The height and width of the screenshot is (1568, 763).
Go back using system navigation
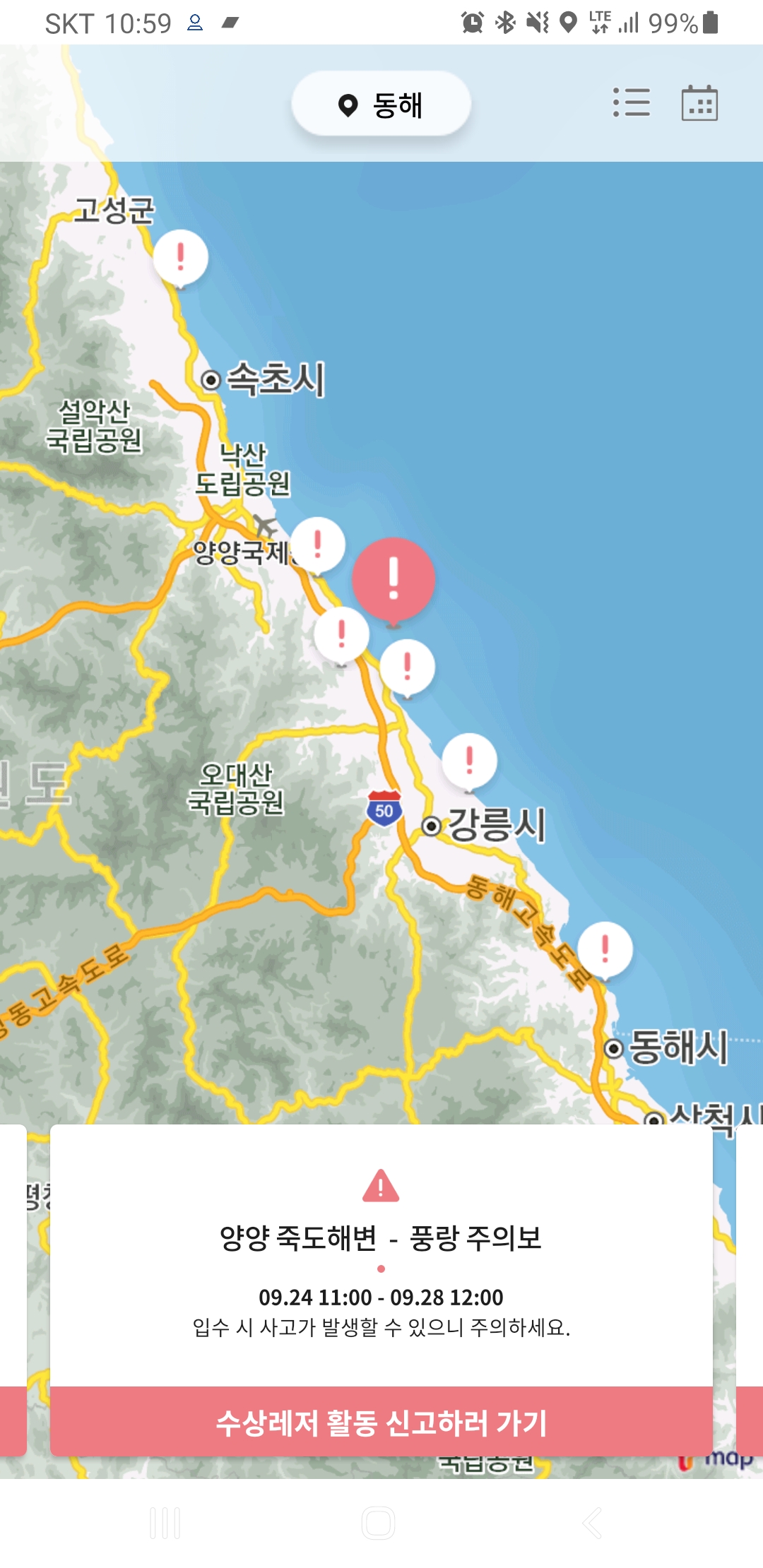[x=592, y=1523]
